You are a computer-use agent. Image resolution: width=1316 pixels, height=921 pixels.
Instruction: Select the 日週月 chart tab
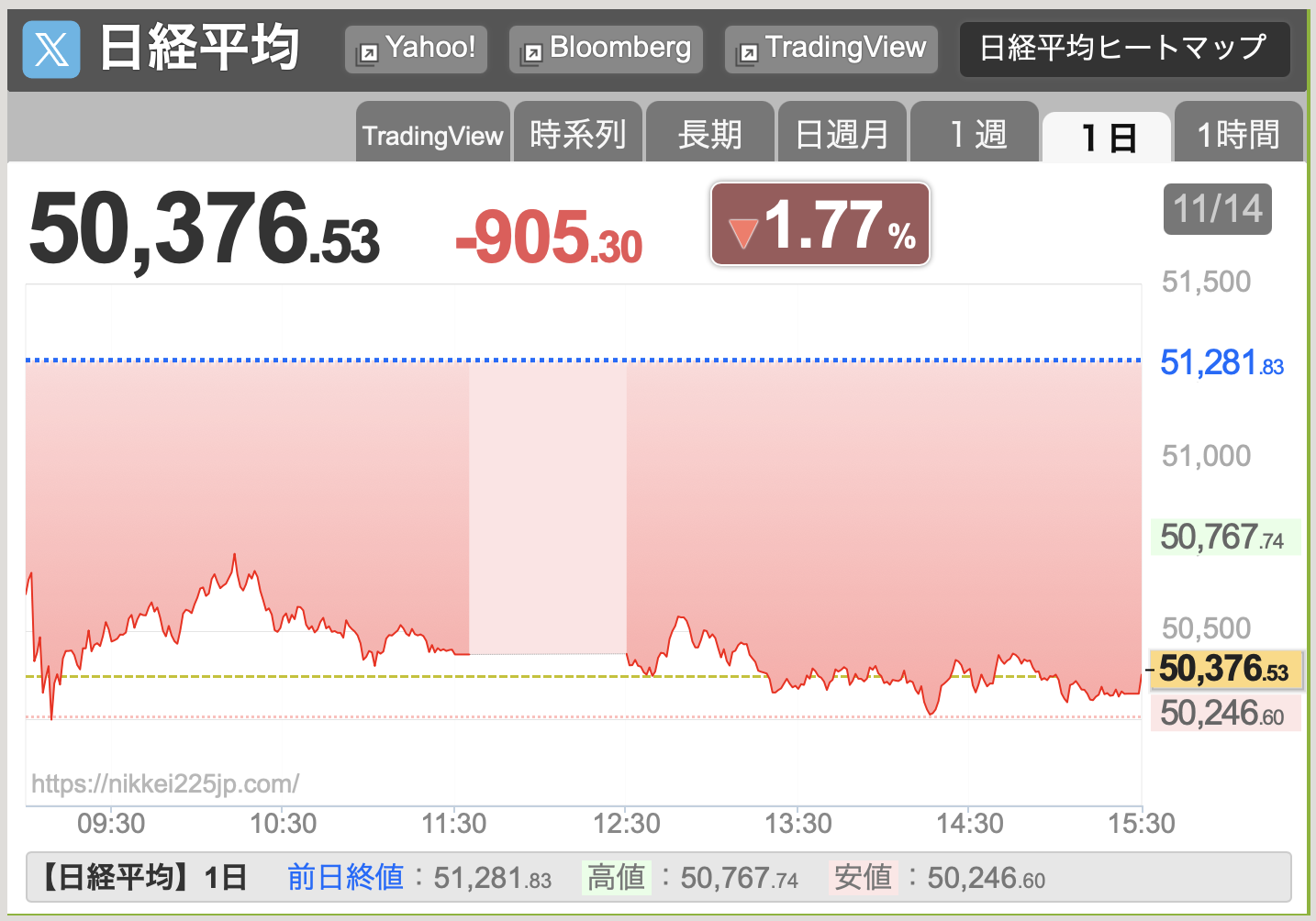point(842,135)
